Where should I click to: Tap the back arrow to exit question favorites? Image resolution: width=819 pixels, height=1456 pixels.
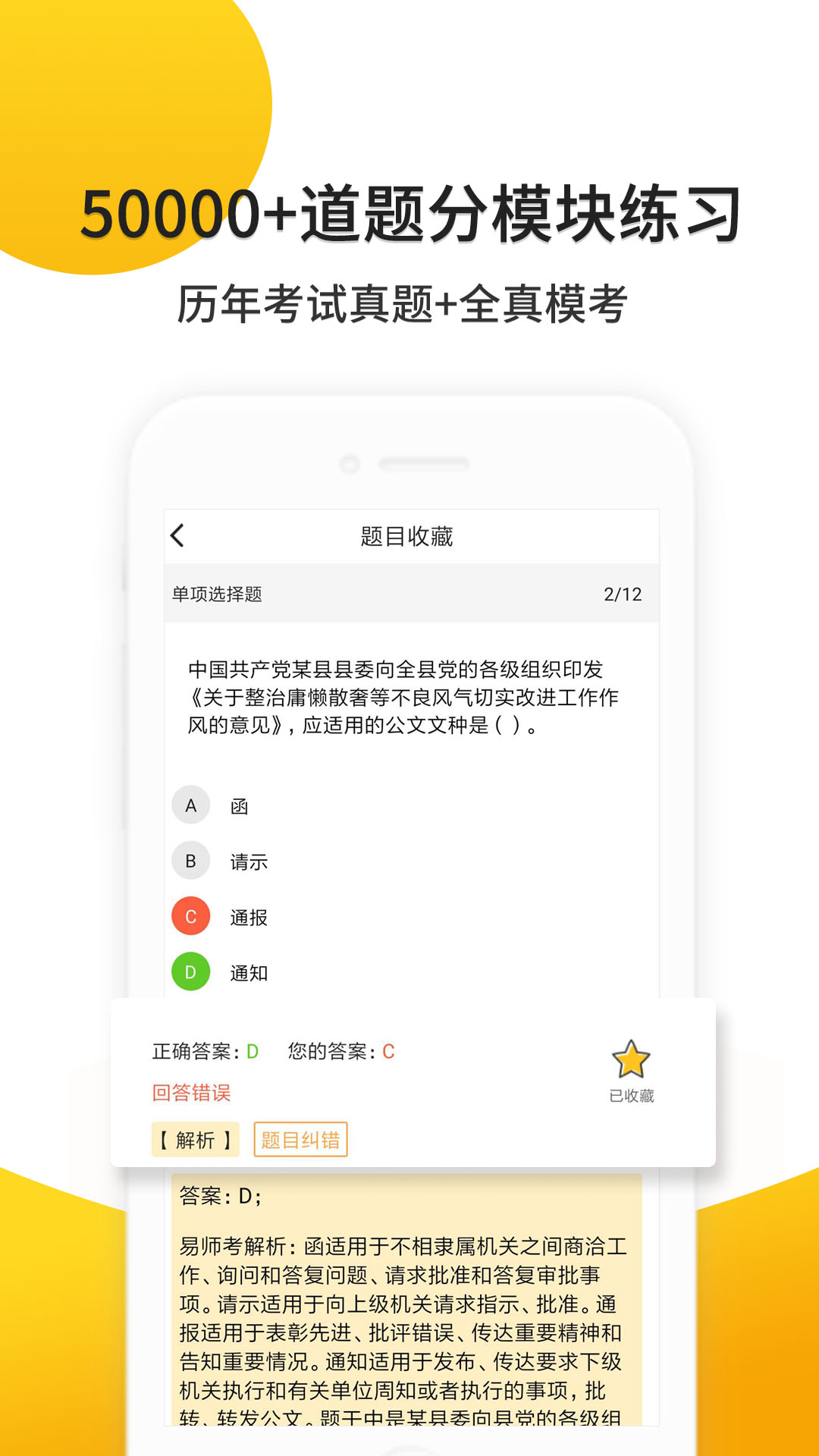pyautogui.click(x=177, y=536)
